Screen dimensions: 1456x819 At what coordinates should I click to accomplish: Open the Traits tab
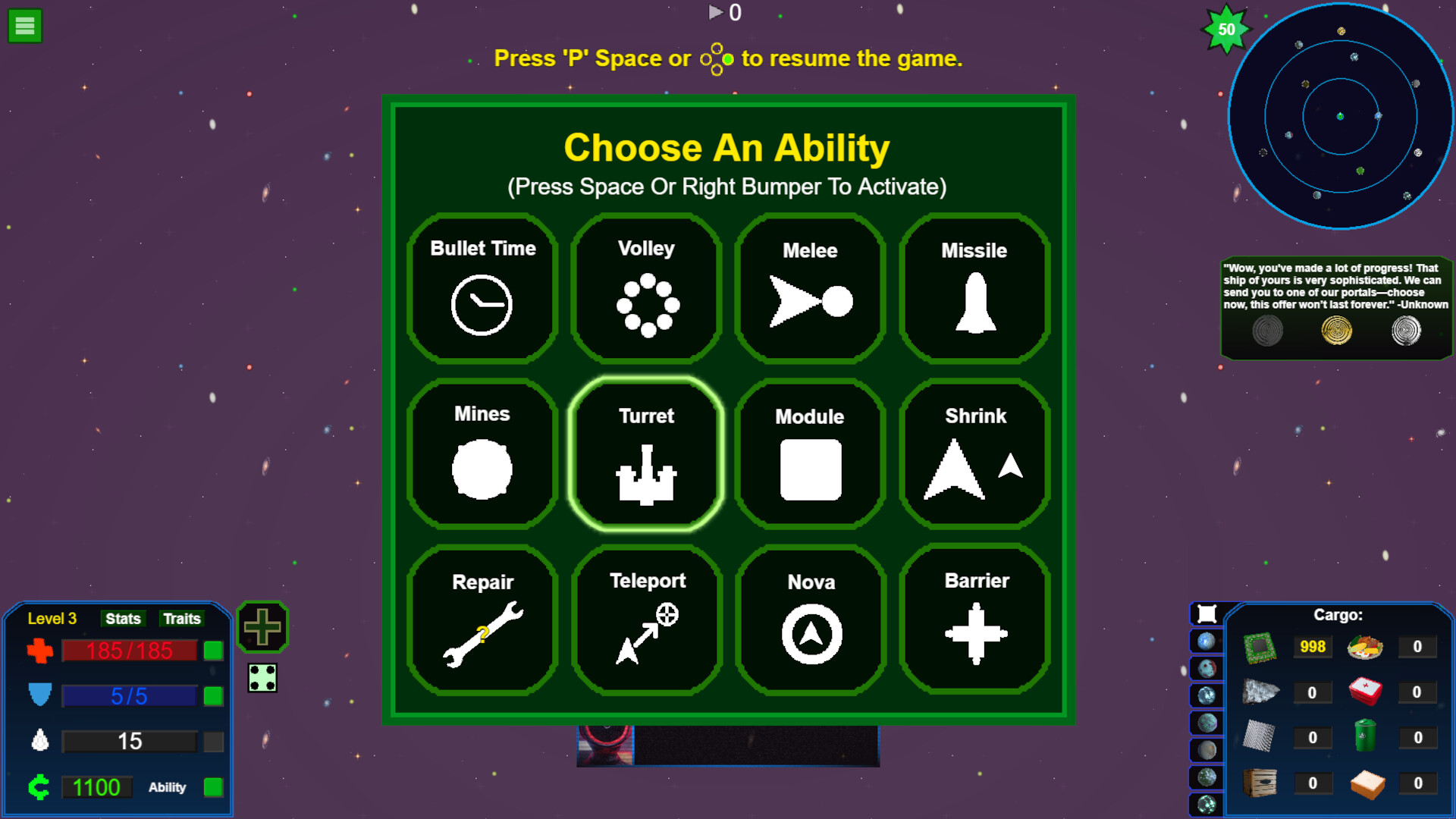tap(182, 619)
